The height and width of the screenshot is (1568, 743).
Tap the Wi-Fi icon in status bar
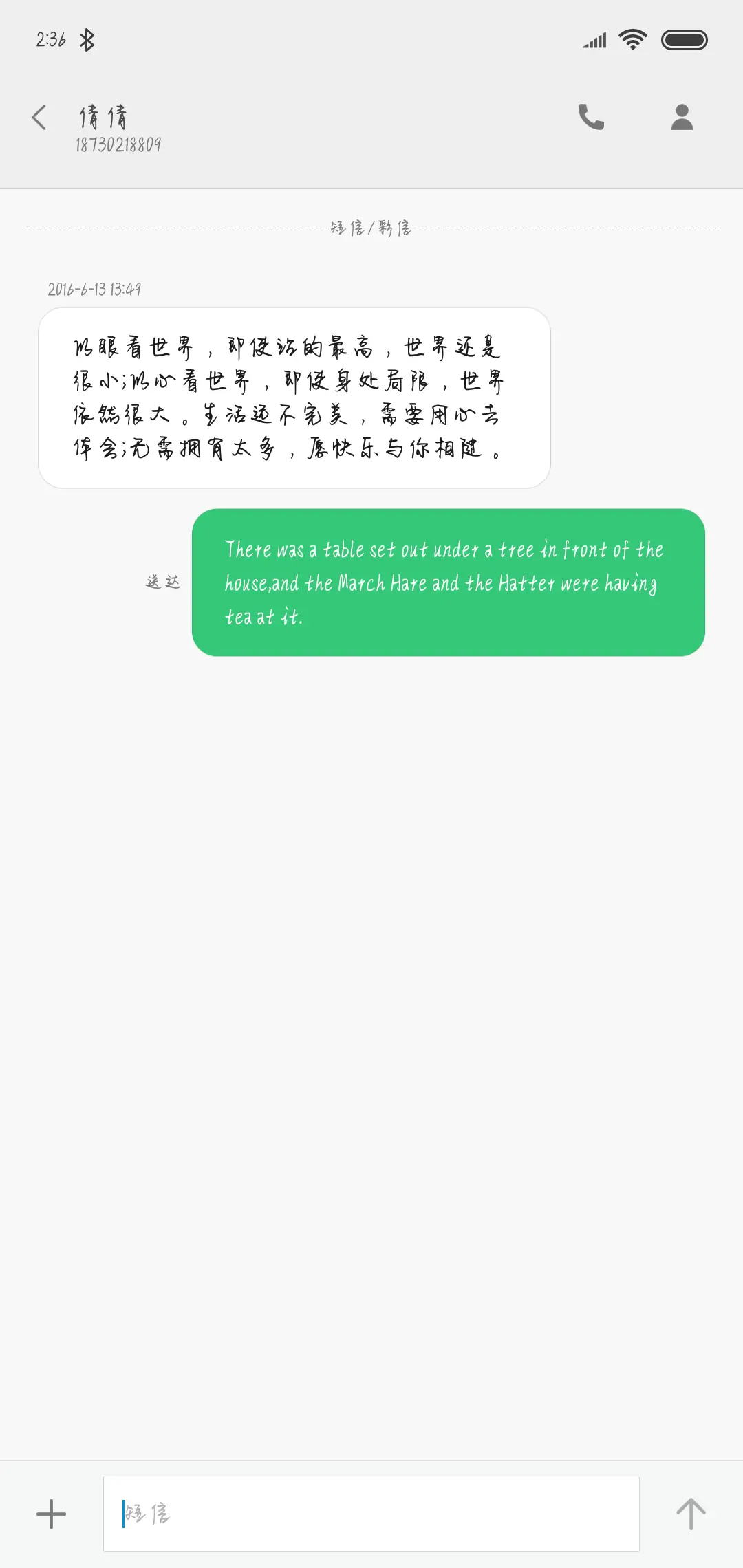632,39
